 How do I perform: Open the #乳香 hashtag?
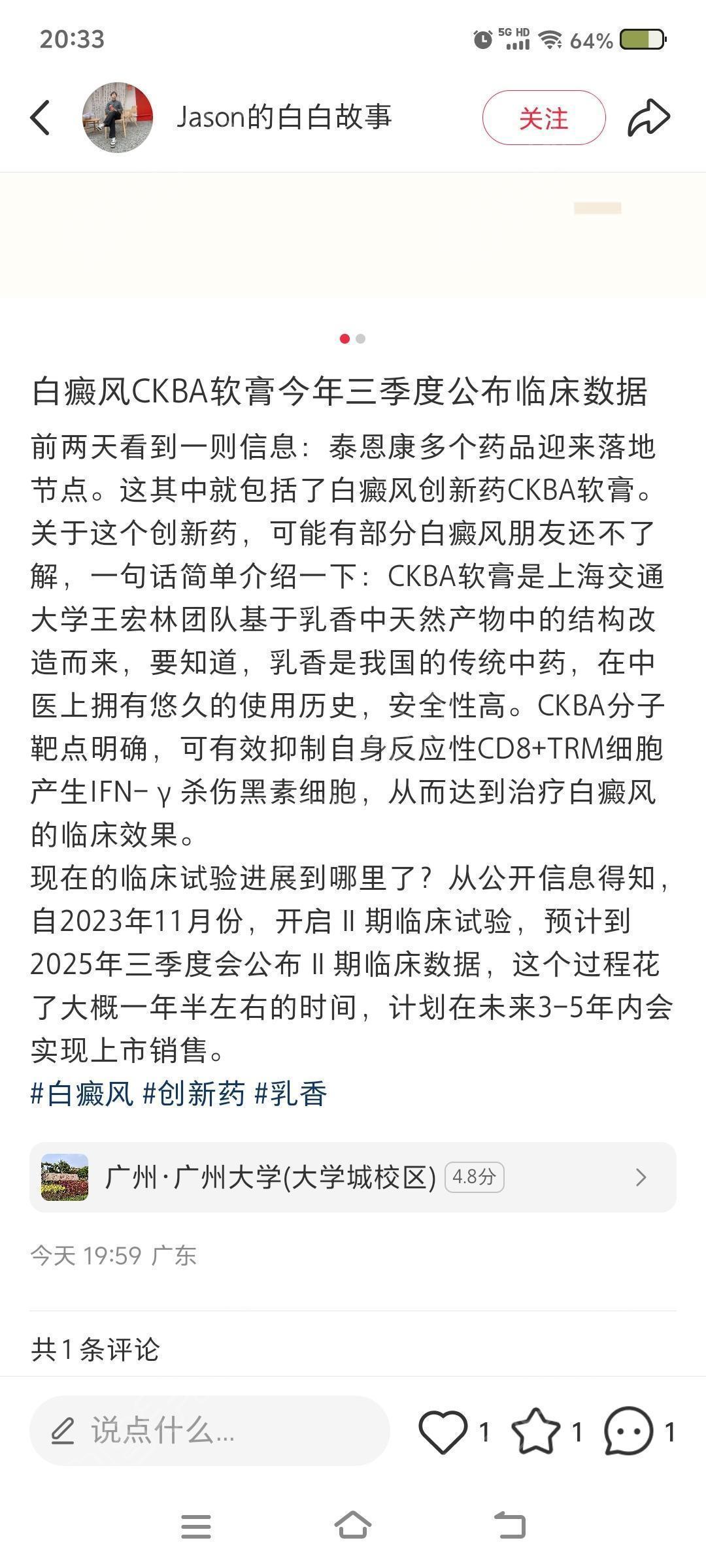pyautogui.click(x=290, y=1094)
